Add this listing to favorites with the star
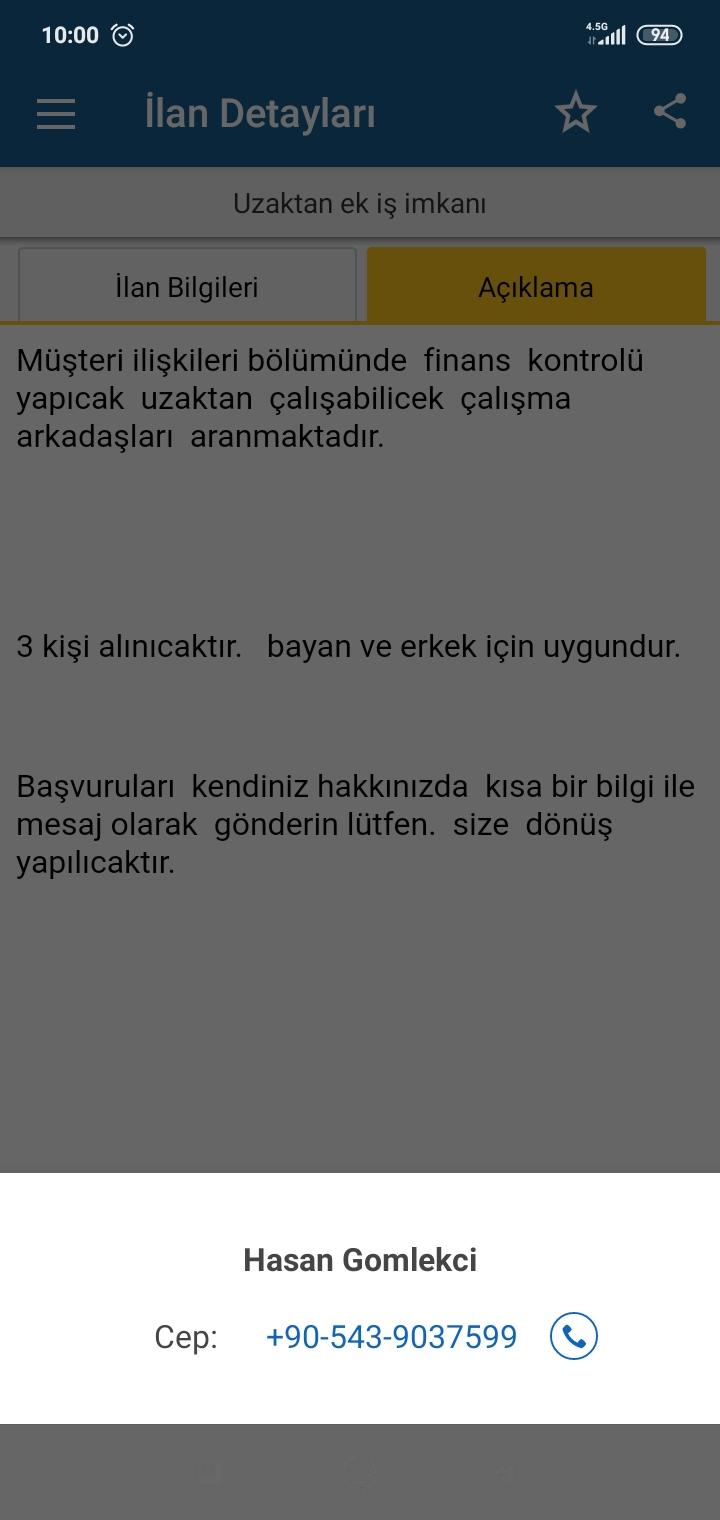The width and height of the screenshot is (720, 1520). (576, 112)
